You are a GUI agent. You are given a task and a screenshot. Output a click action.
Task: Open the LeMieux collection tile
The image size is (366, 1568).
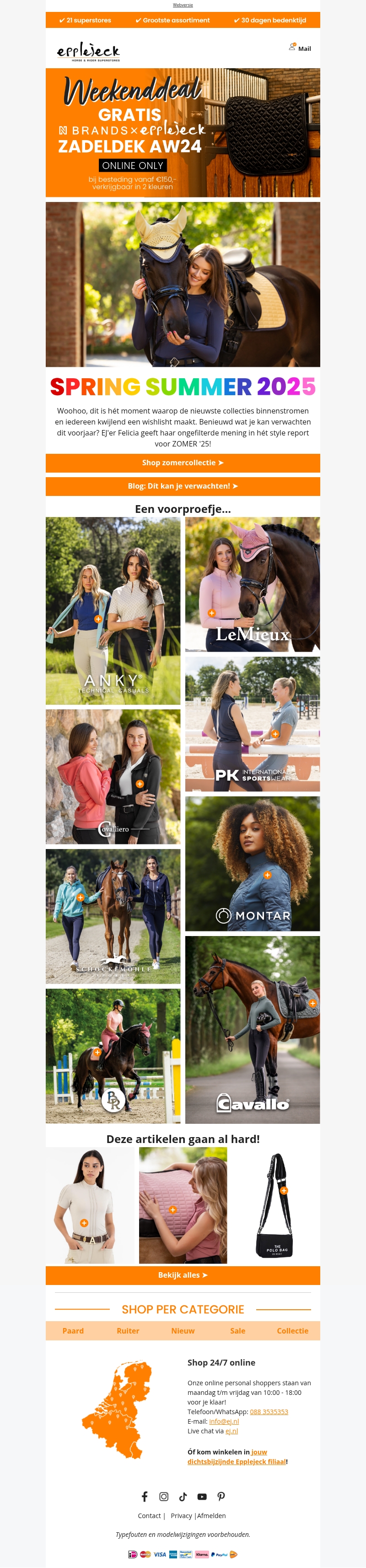[252, 584]
